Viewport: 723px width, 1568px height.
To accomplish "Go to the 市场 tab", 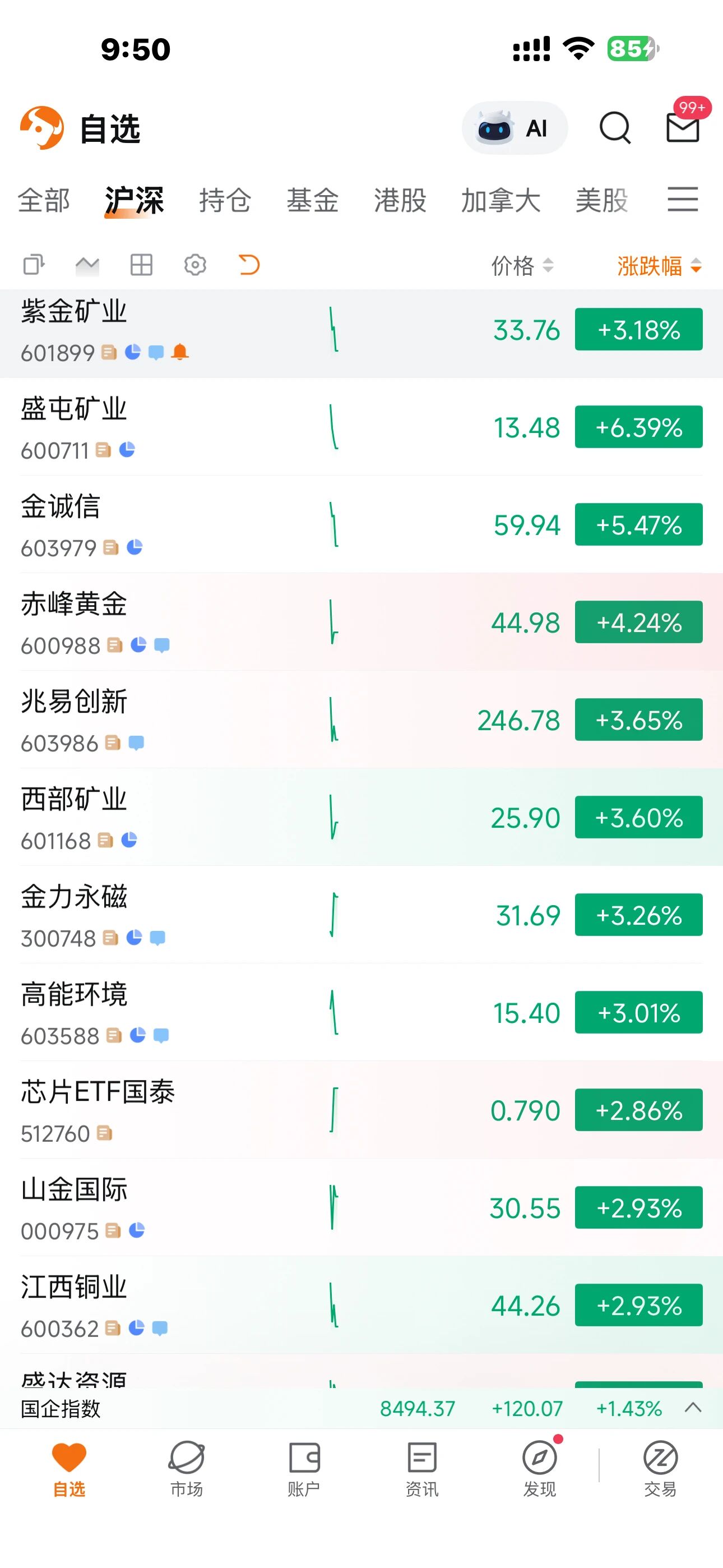I will tap(186, 1468).
